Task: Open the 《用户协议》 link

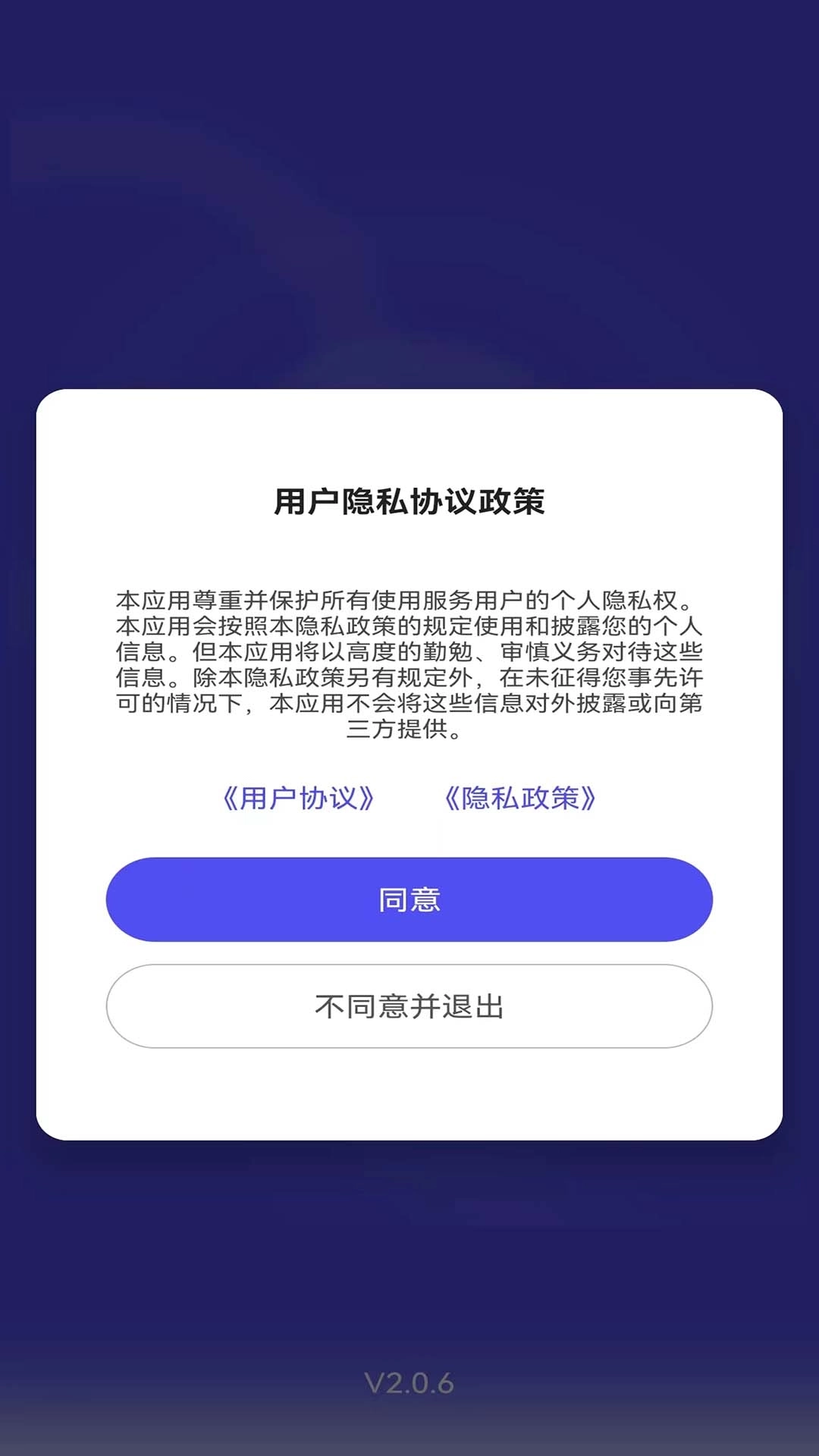Action: click(x=298, y=799)
